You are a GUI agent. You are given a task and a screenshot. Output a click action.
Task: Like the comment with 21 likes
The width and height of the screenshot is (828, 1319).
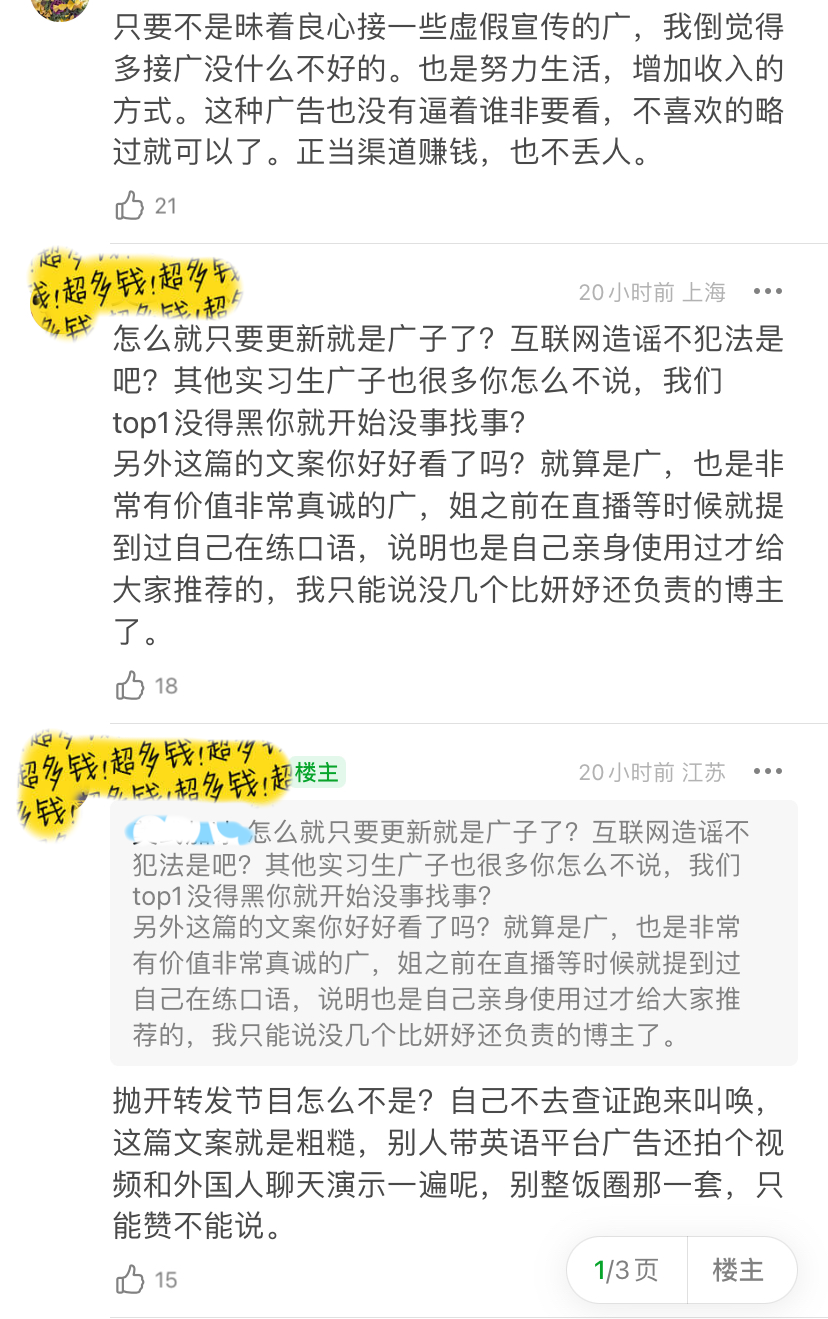tap(131, 206)
